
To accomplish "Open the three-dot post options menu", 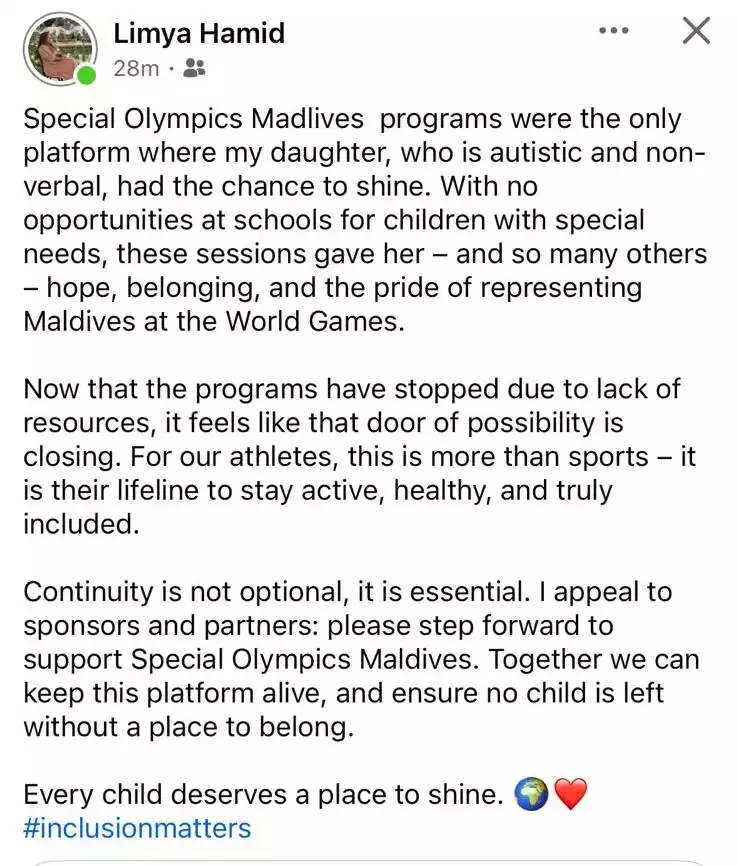I will pos(614,31).
